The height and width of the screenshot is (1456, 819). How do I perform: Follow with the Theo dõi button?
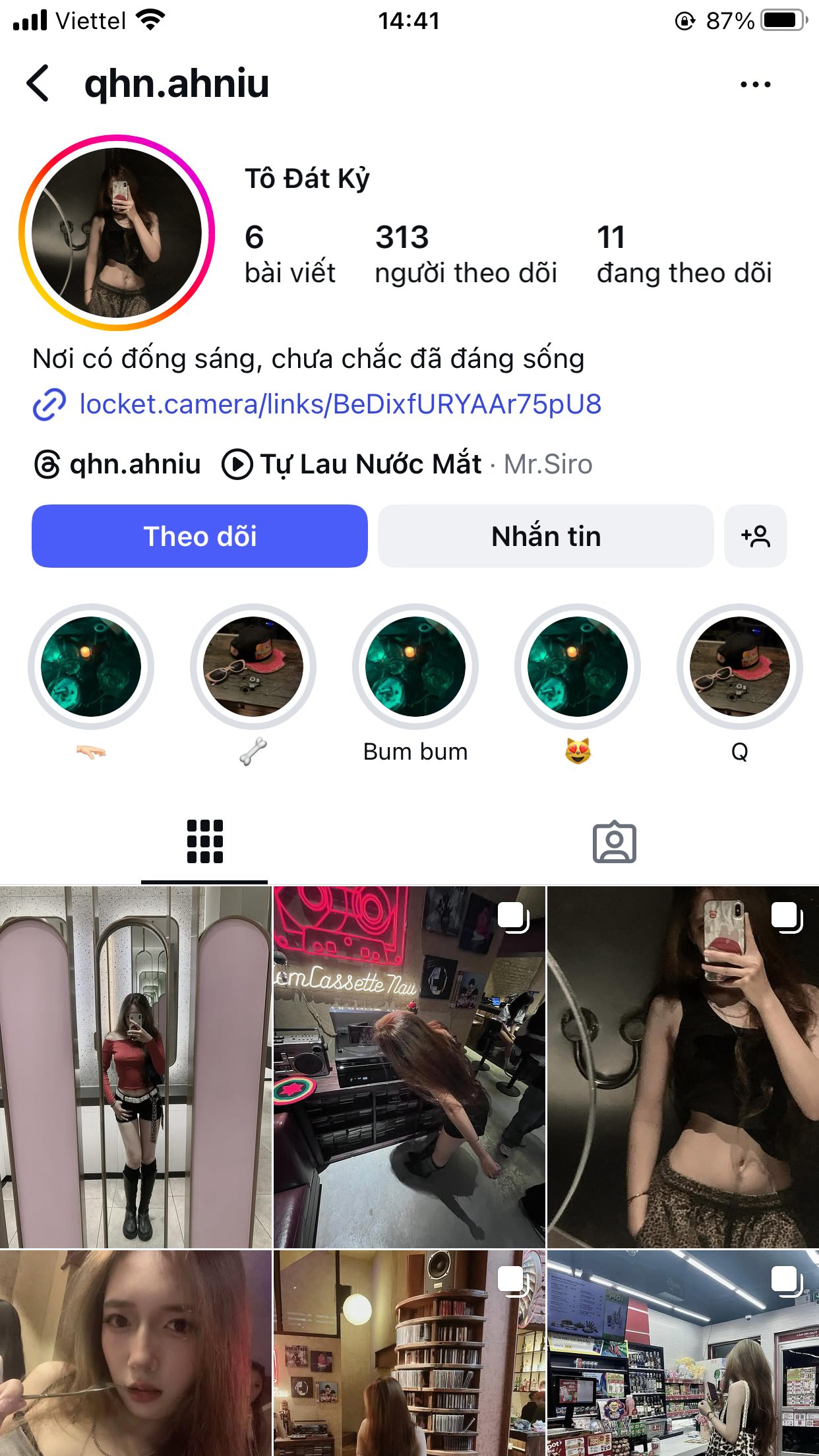(x=200, y=536)
